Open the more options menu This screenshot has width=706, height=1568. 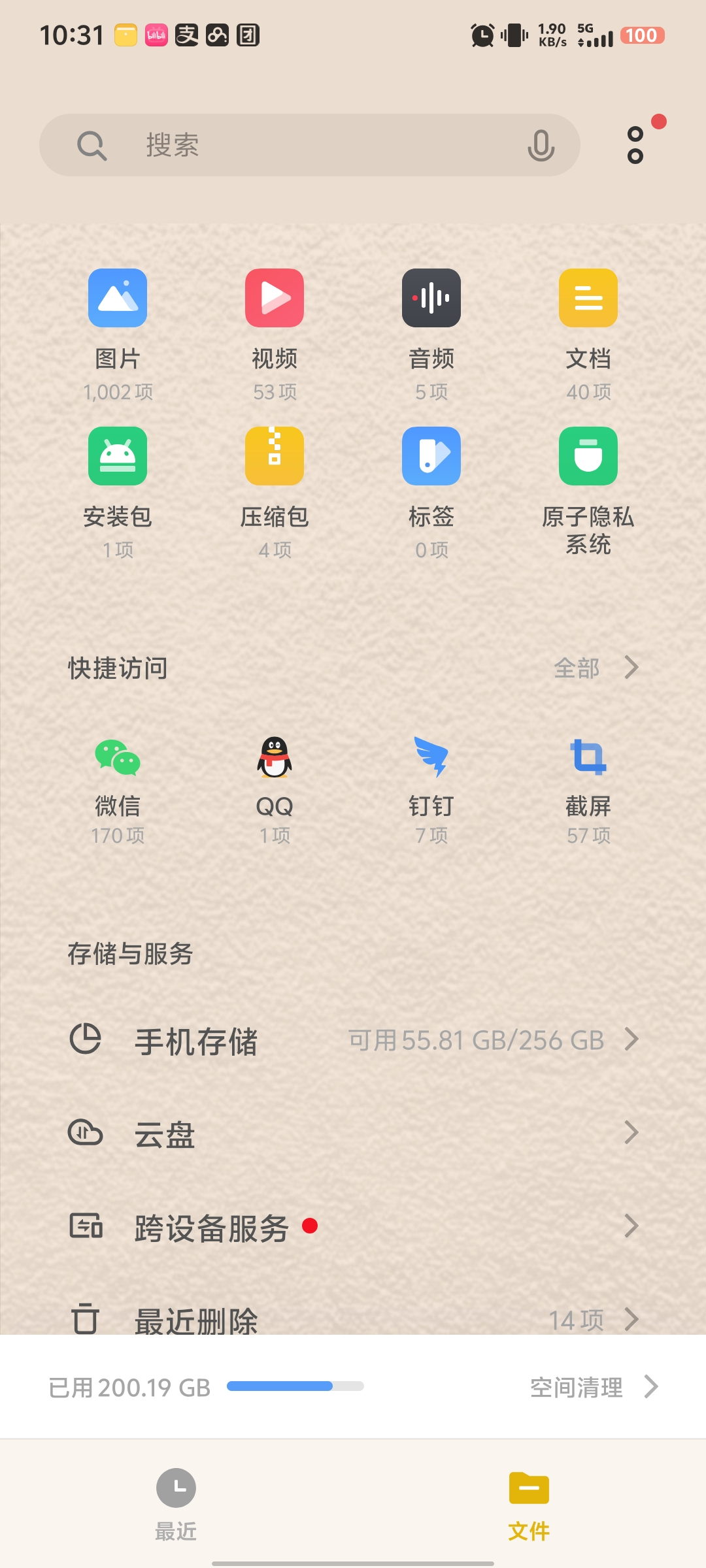coord(635,145)
